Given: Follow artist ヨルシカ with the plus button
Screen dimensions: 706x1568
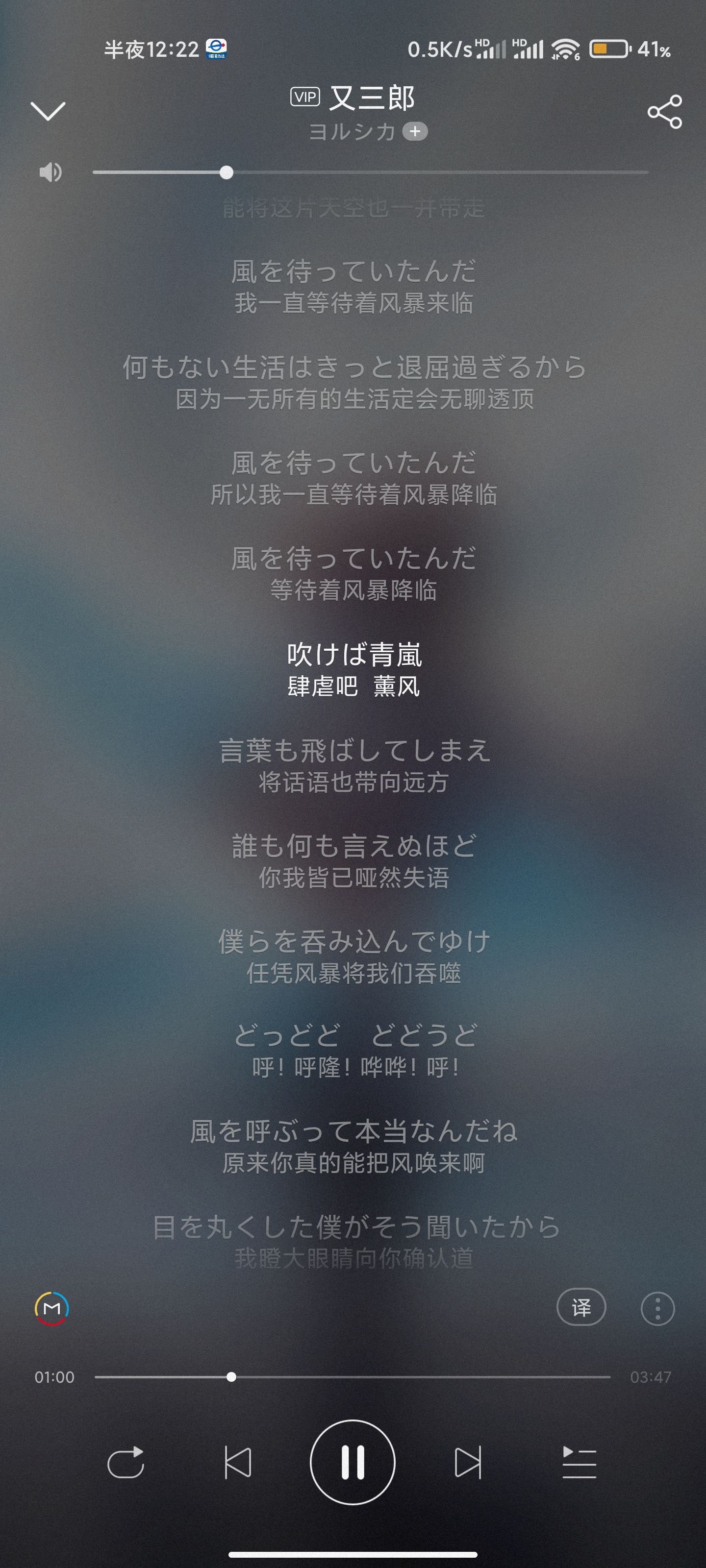Looking at the screenshot, I should 415,131.
